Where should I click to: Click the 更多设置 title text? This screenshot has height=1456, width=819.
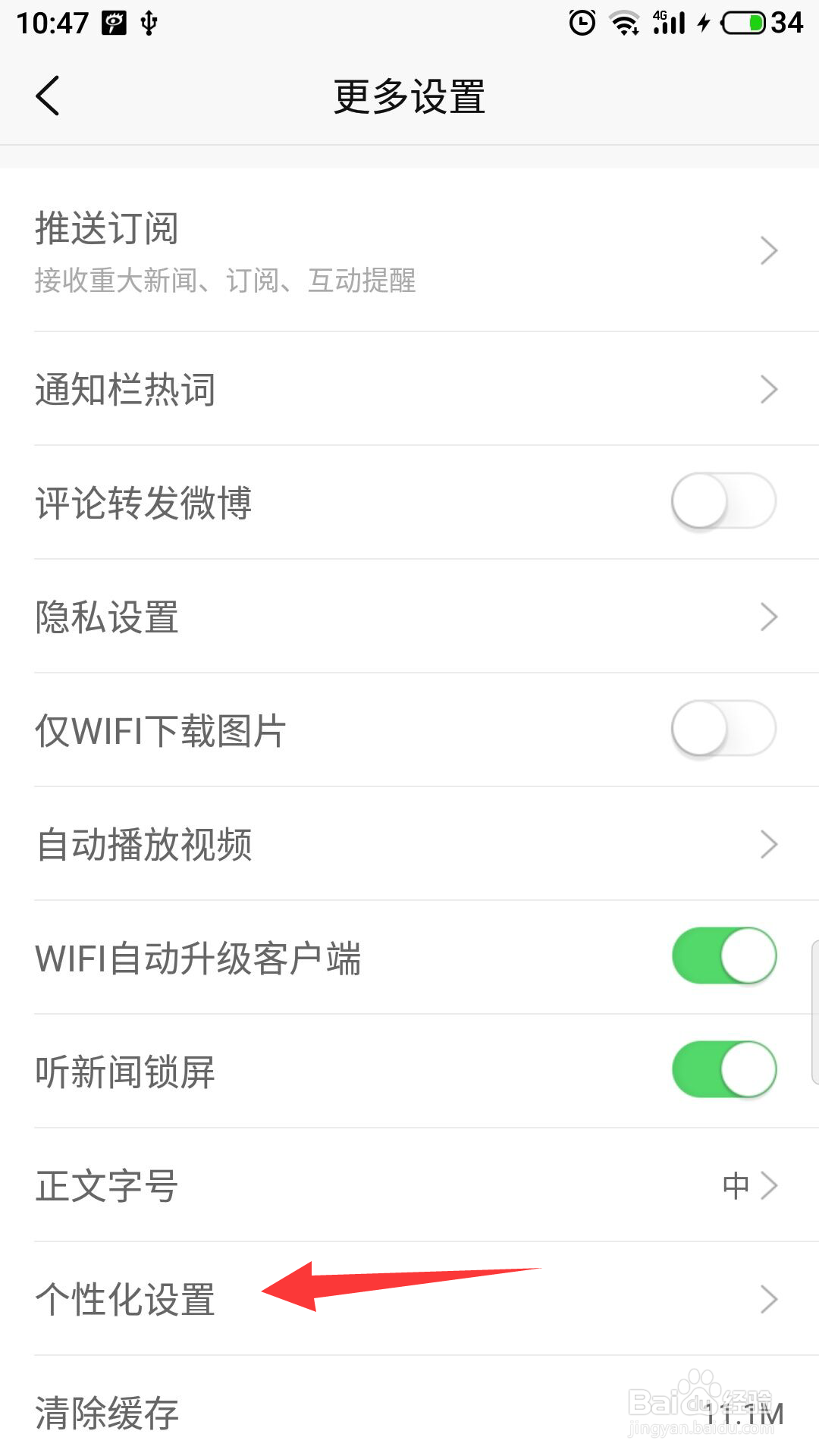click(x=409, y=96)
